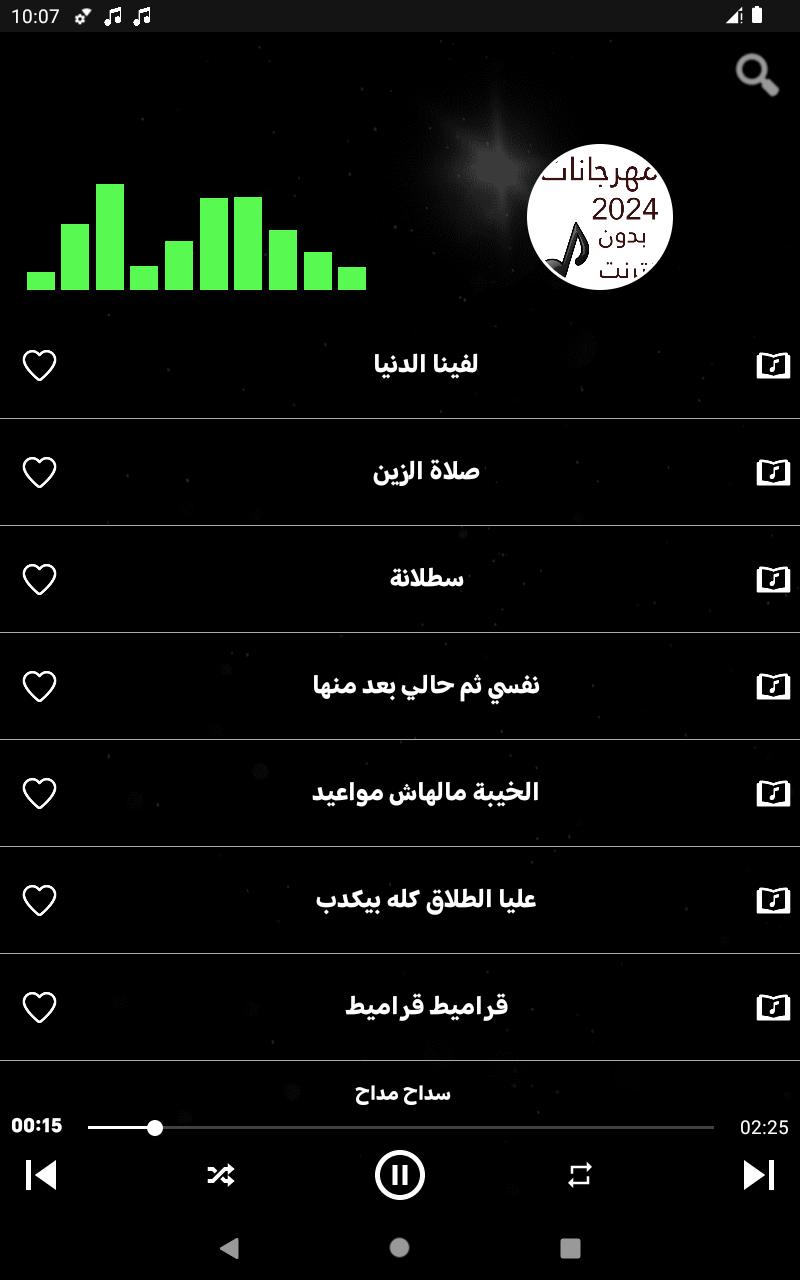This screenshot has height=1280, width=800.
Task: Tap the lyrics icon beside لفينا الدنيا
Action: point(773,365)
